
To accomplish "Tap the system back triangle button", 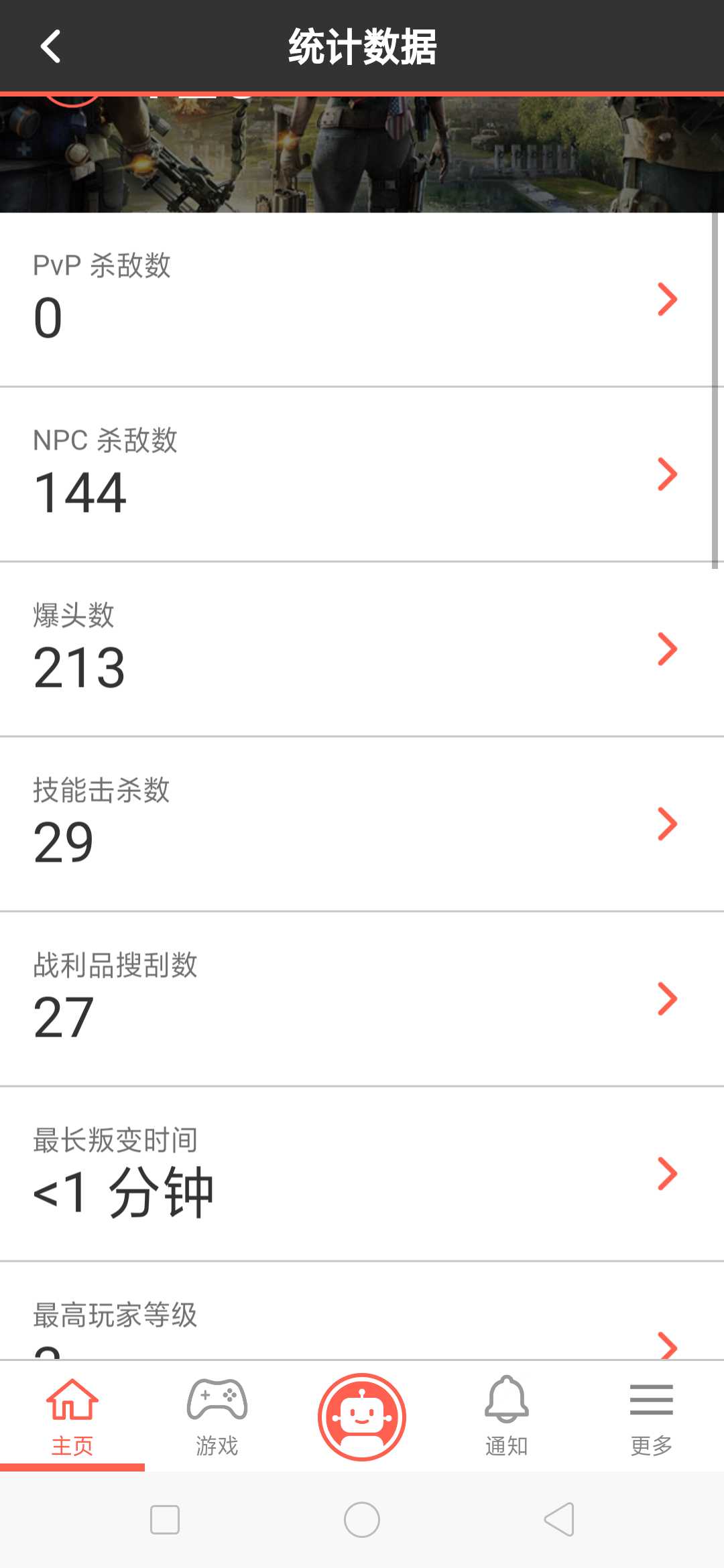I will click(559, 1520).
